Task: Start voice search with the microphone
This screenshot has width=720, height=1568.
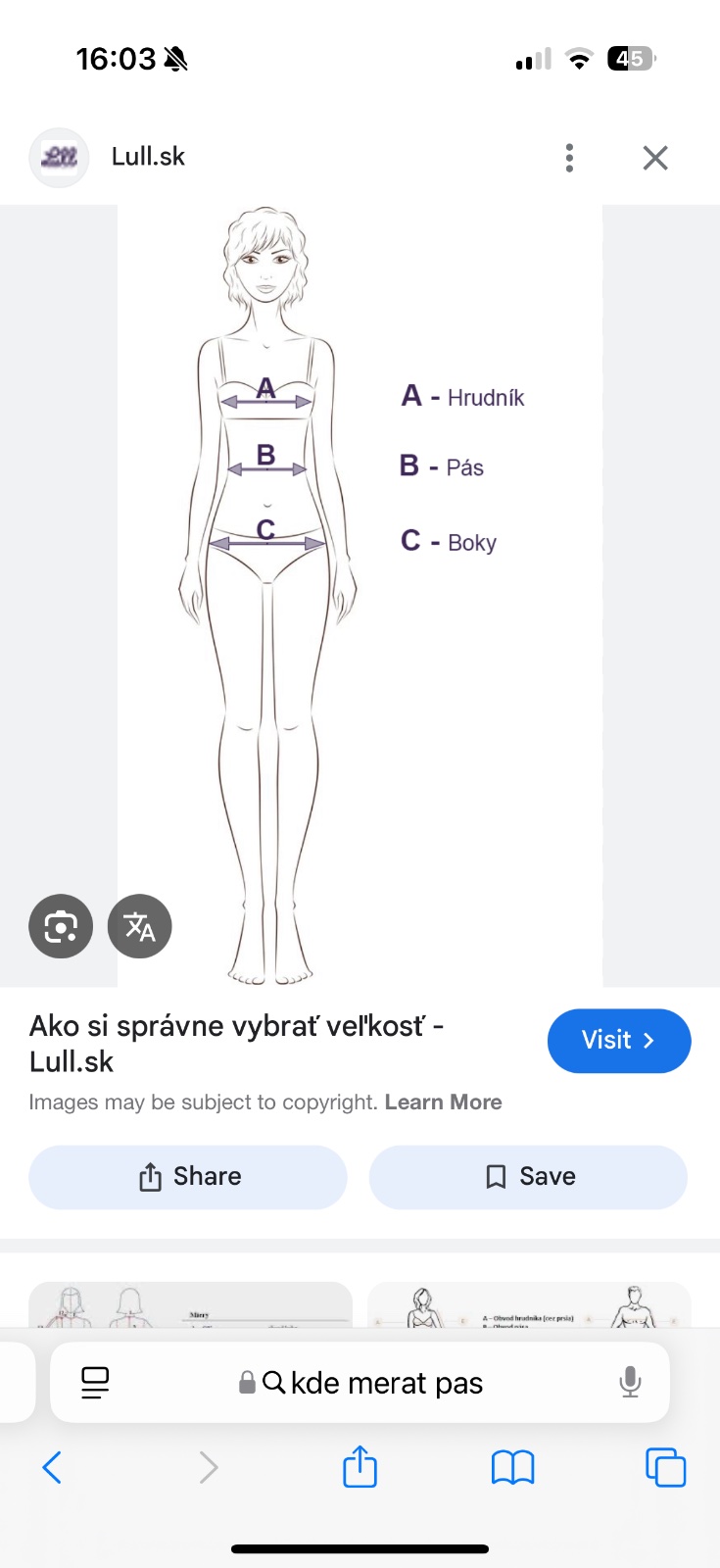Action: click(x=630, y=1383)
